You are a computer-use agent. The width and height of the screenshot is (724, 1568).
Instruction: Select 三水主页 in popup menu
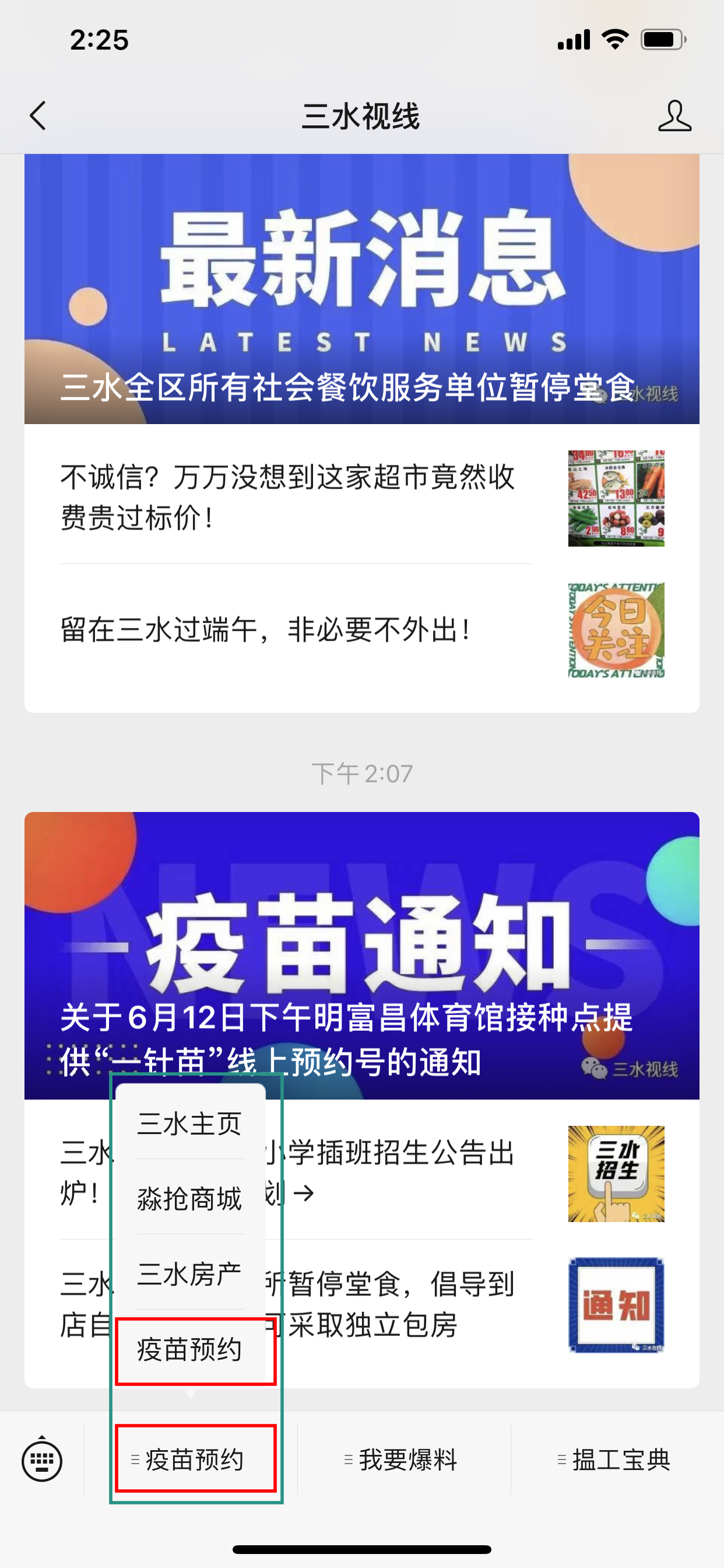coord(190,1123)
